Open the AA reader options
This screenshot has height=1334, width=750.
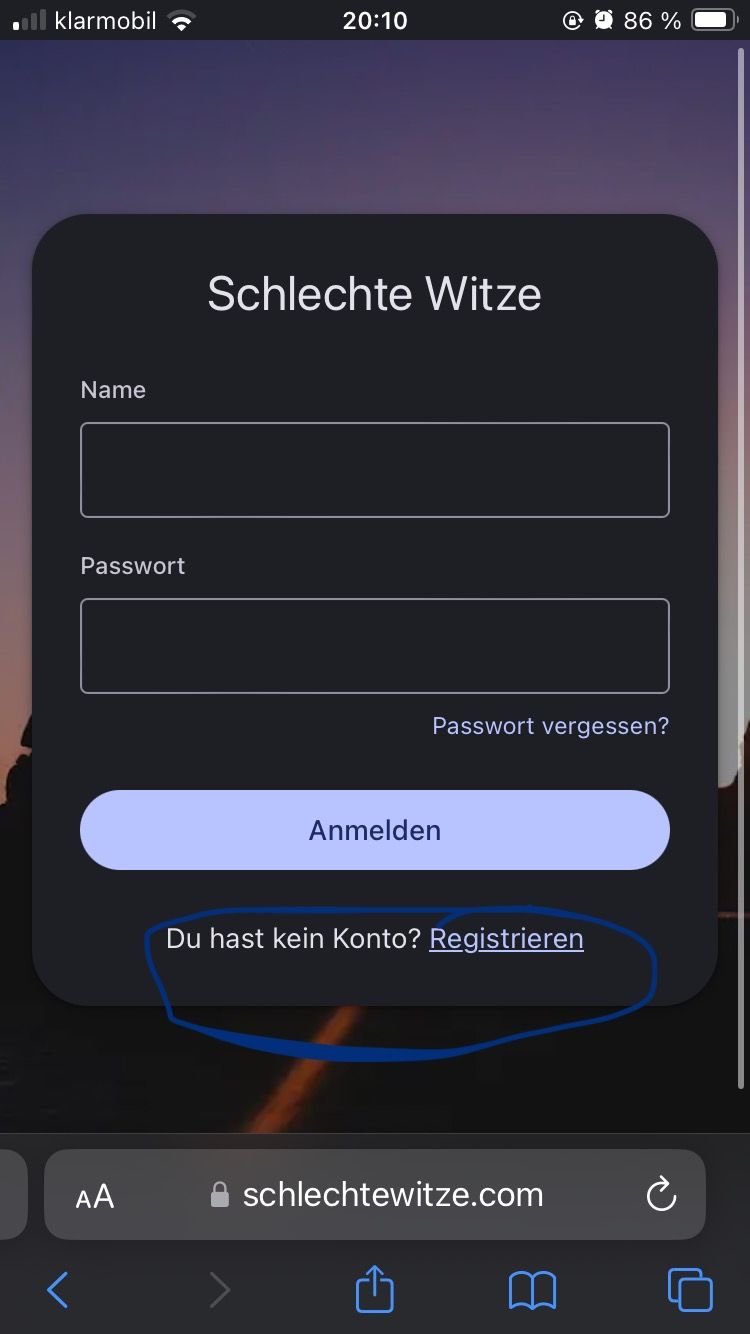95,1196
